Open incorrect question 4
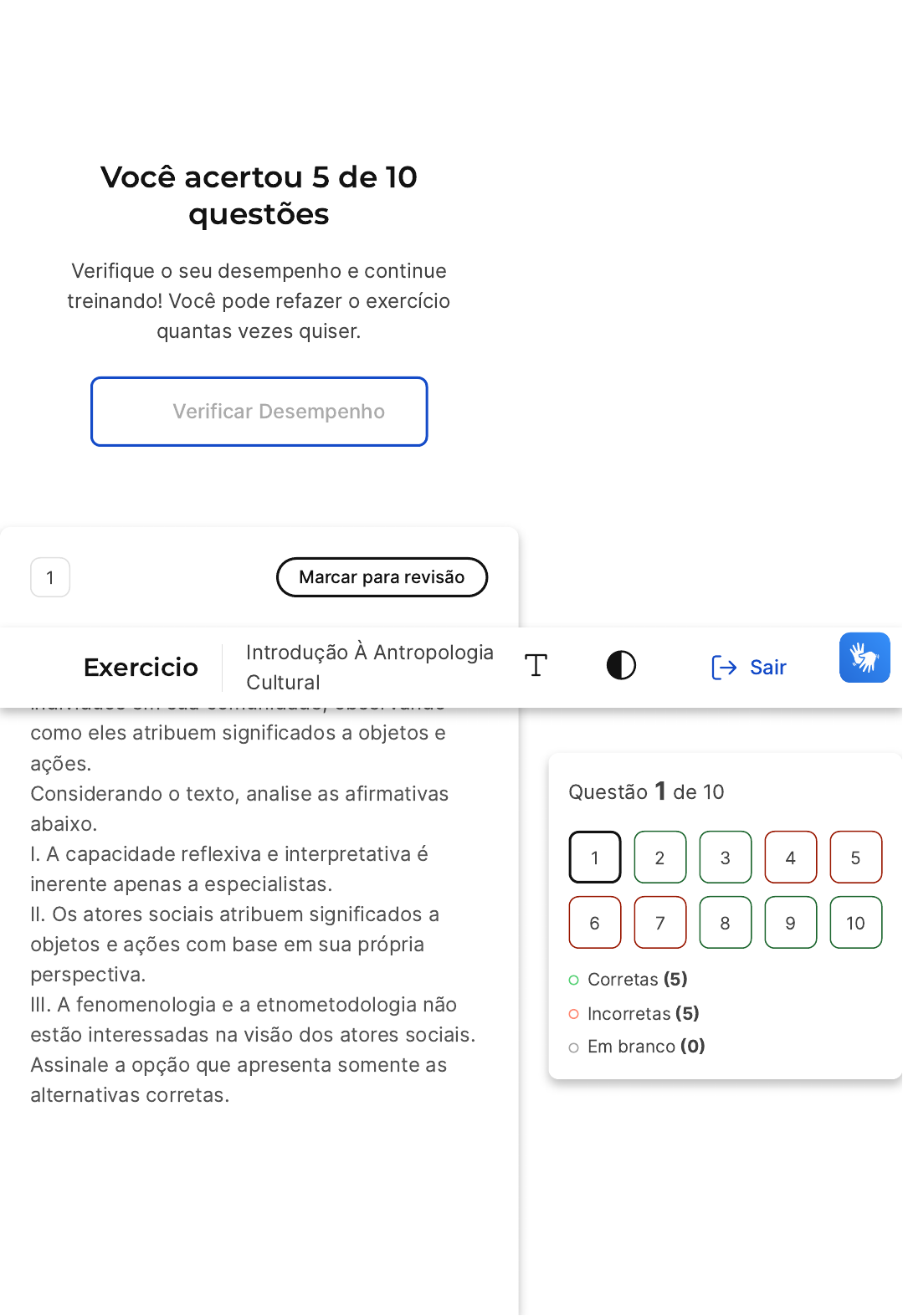 tap(790, 858)
